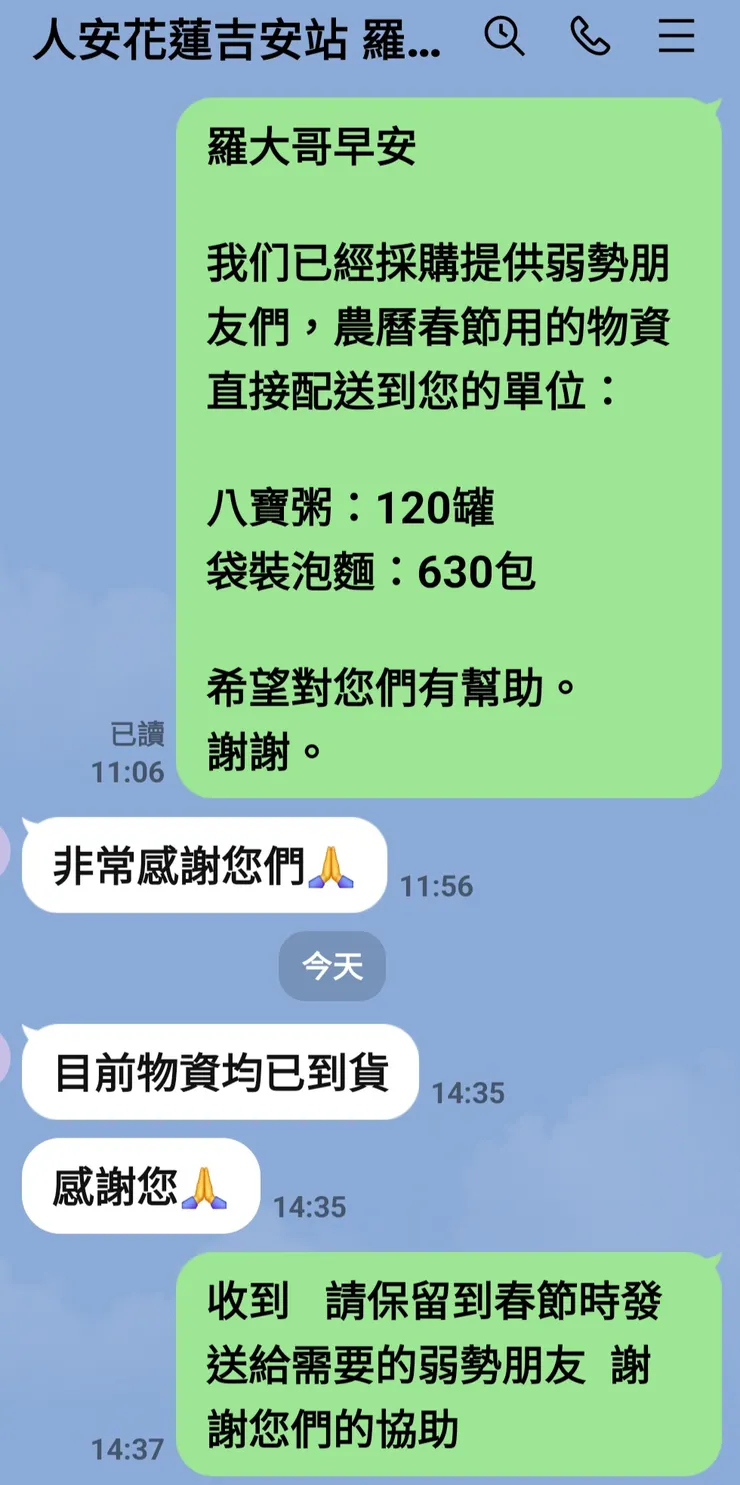Select the 非常感謝您們 message bubble
The width and height of the screenshot is (740, 1485).
(200, 866)
